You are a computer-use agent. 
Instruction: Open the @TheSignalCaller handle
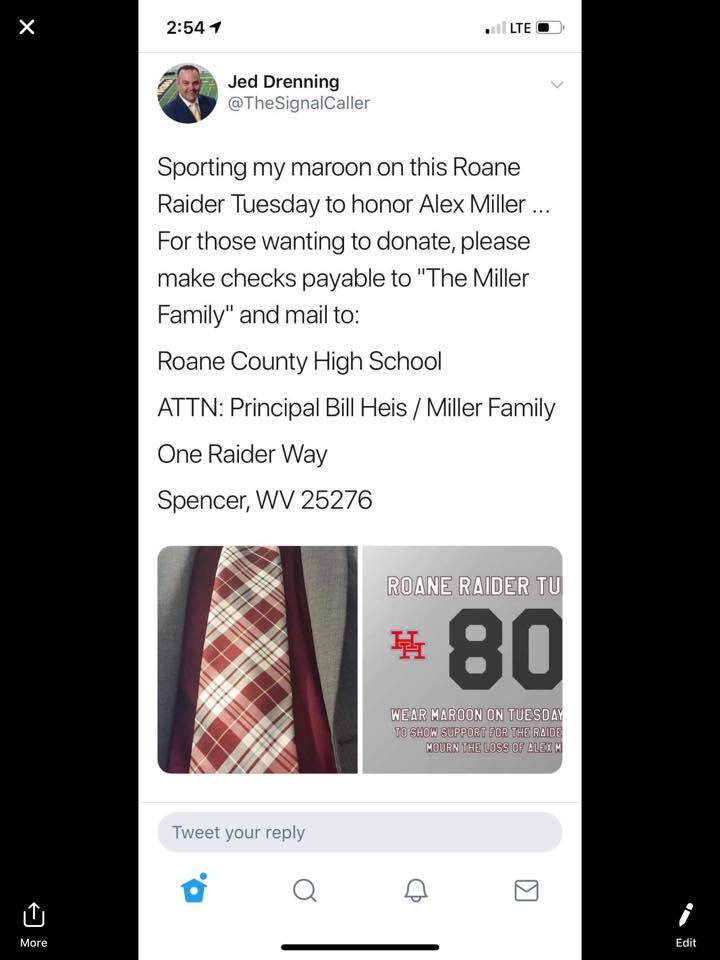(x=298, y=103)
